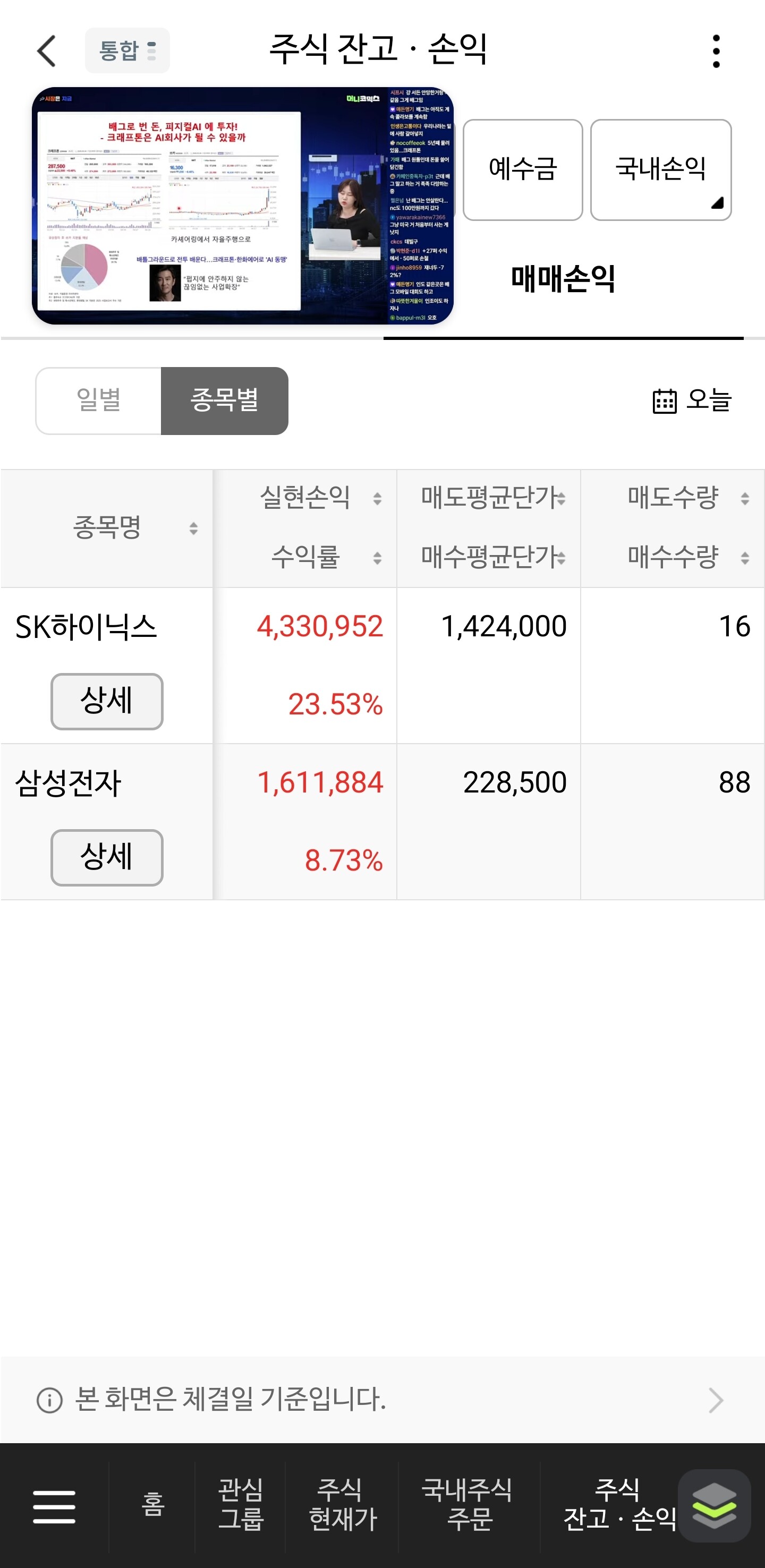Open 상세 for 삼성전자
This screenshot has height=1568, width=765.
(x=107, y=857)
